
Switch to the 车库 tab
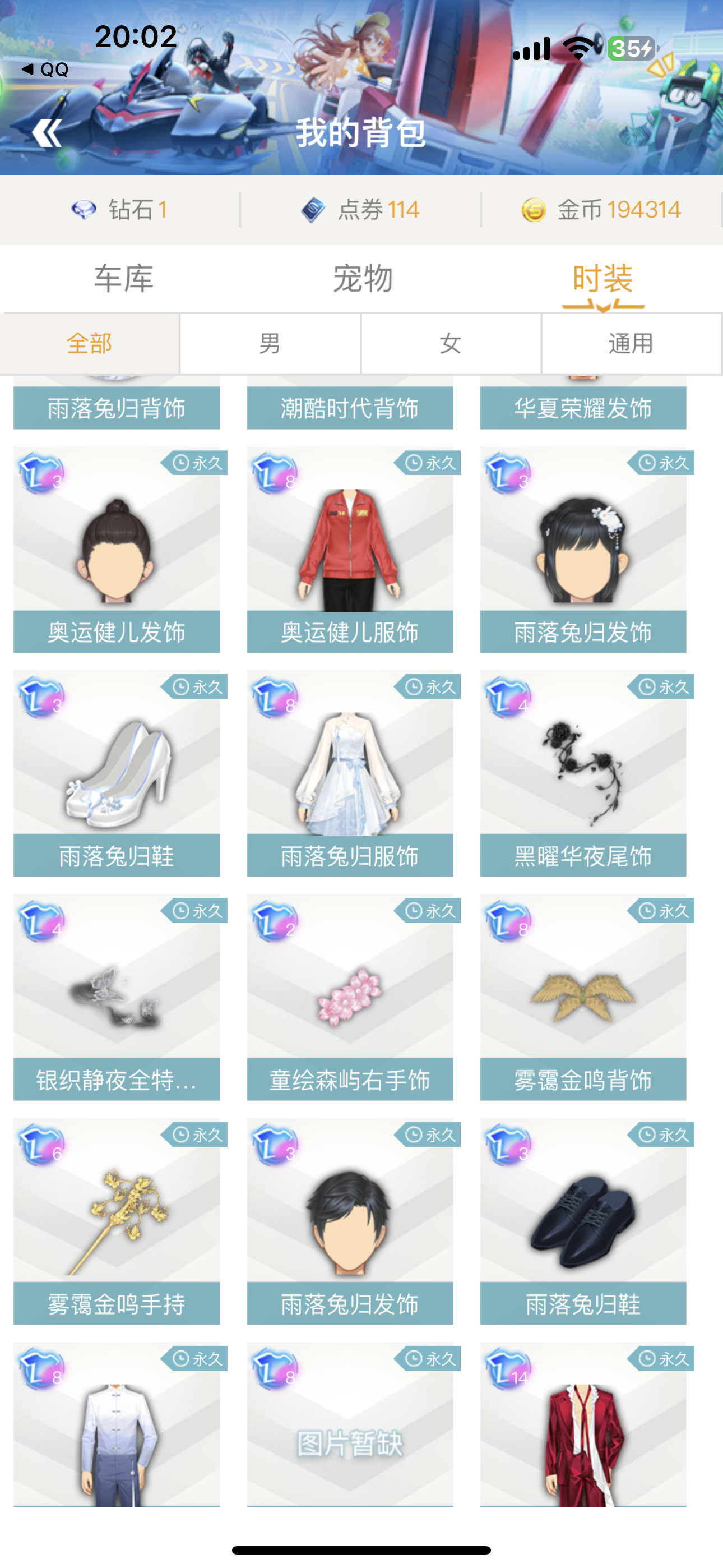point(123,279)
